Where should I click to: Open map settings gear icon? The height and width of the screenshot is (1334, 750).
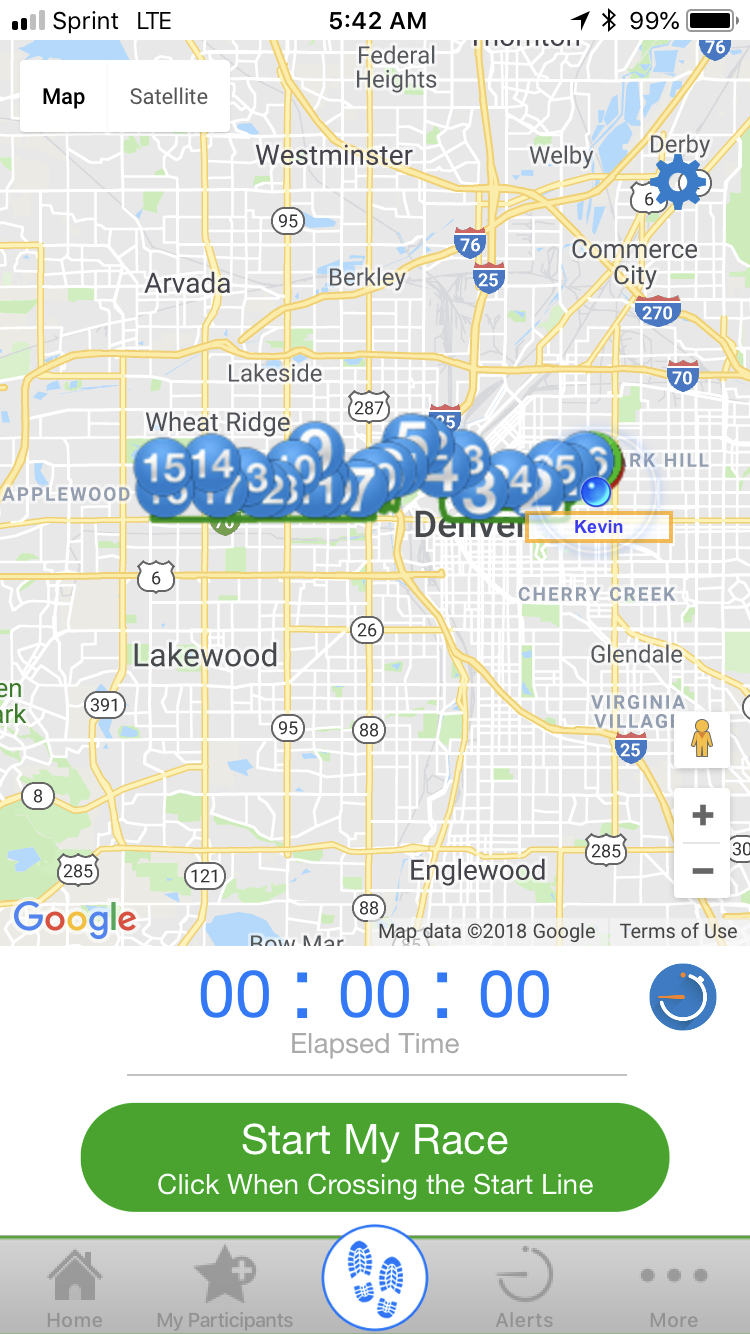(x=679, y=182)
